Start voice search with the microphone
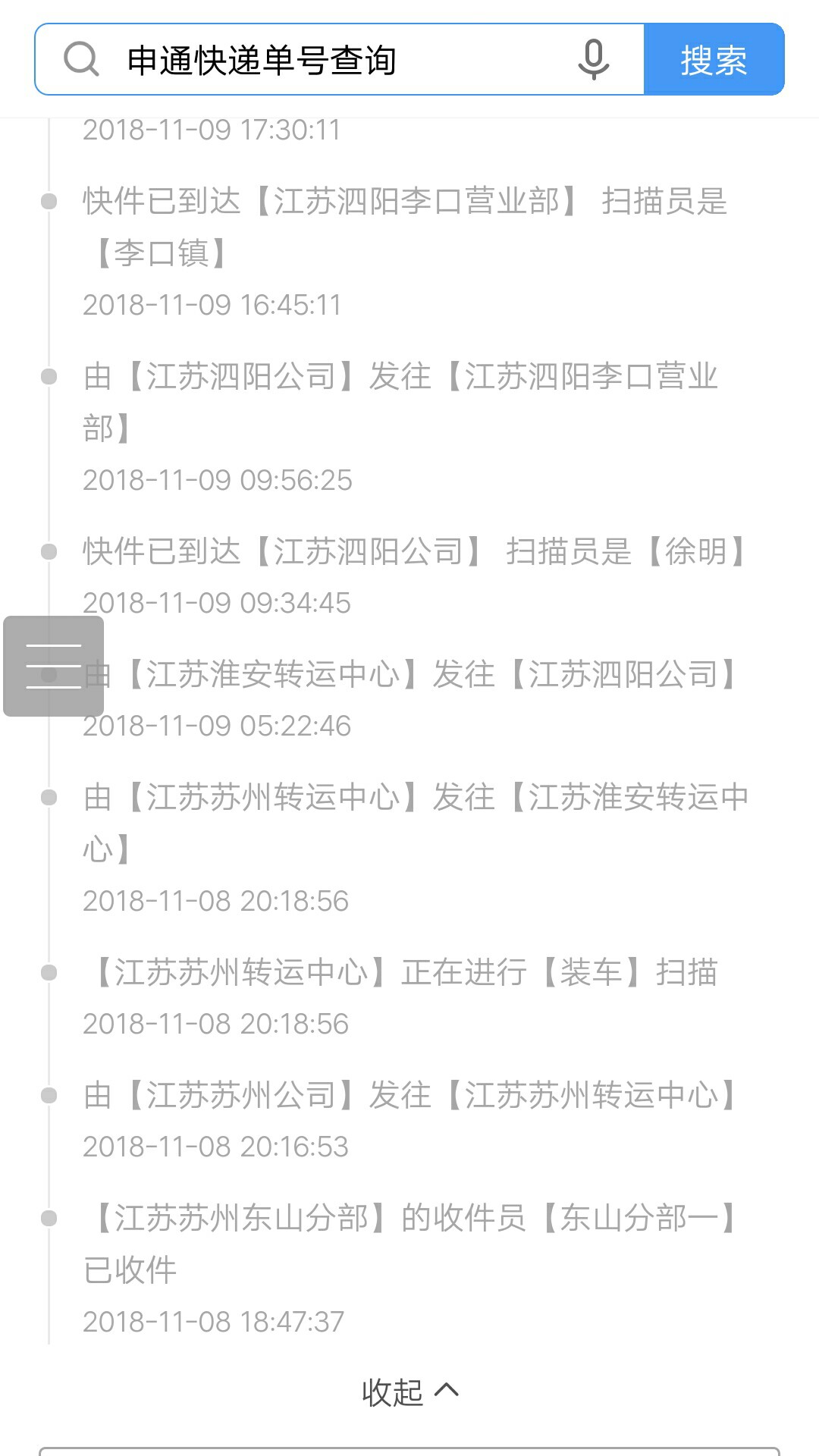 coord(594,60)
